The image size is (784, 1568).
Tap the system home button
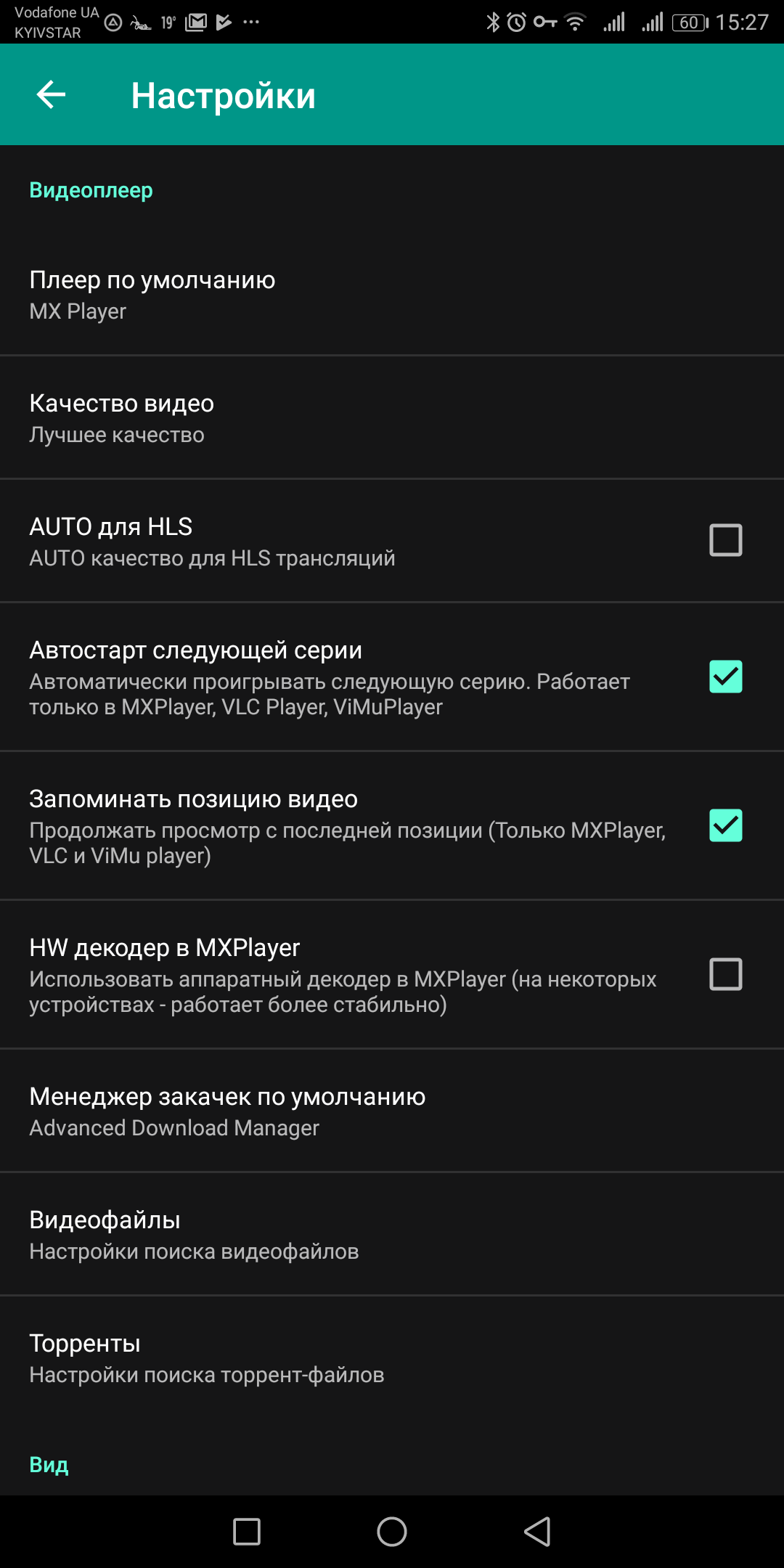(392, 1532)
